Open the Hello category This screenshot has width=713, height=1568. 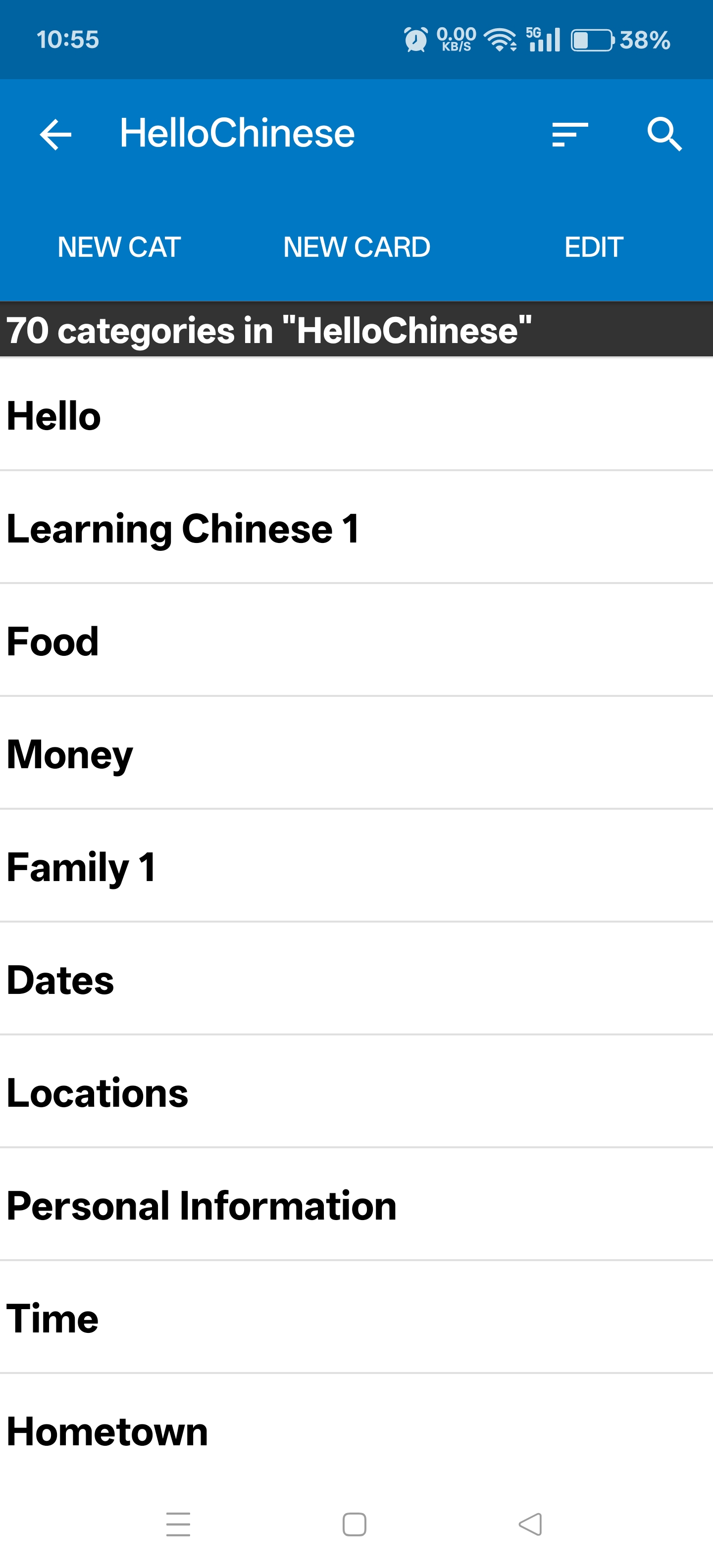point(356,415)
